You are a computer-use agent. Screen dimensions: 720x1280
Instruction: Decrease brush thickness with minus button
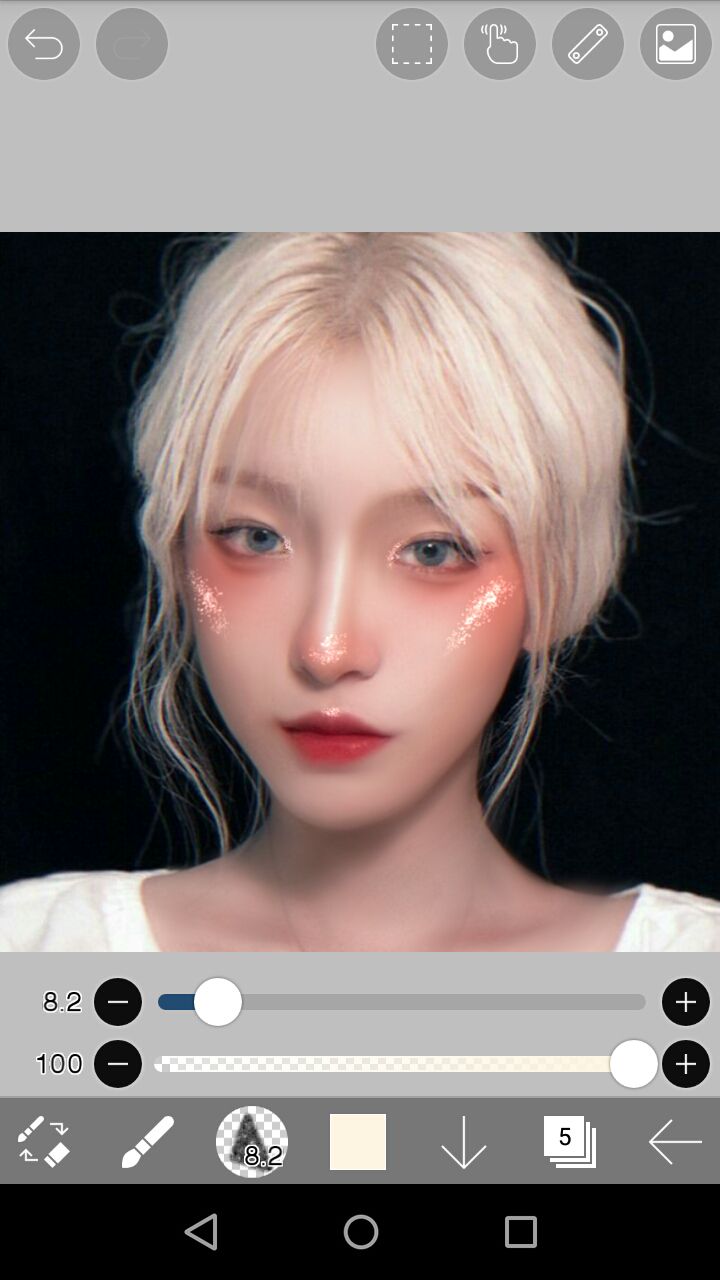(118, 1002)
